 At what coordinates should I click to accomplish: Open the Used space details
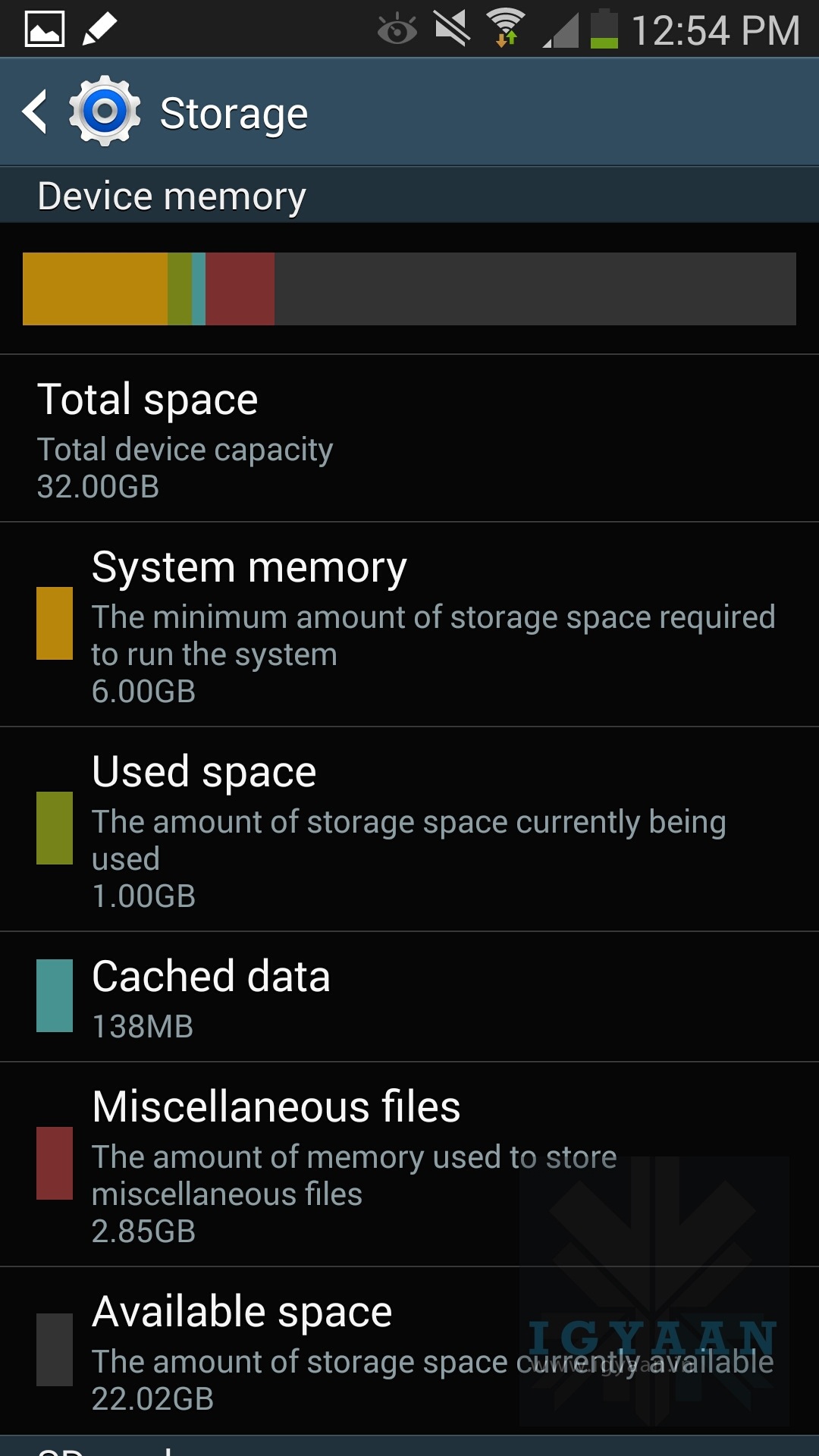[x=409, y=829]
